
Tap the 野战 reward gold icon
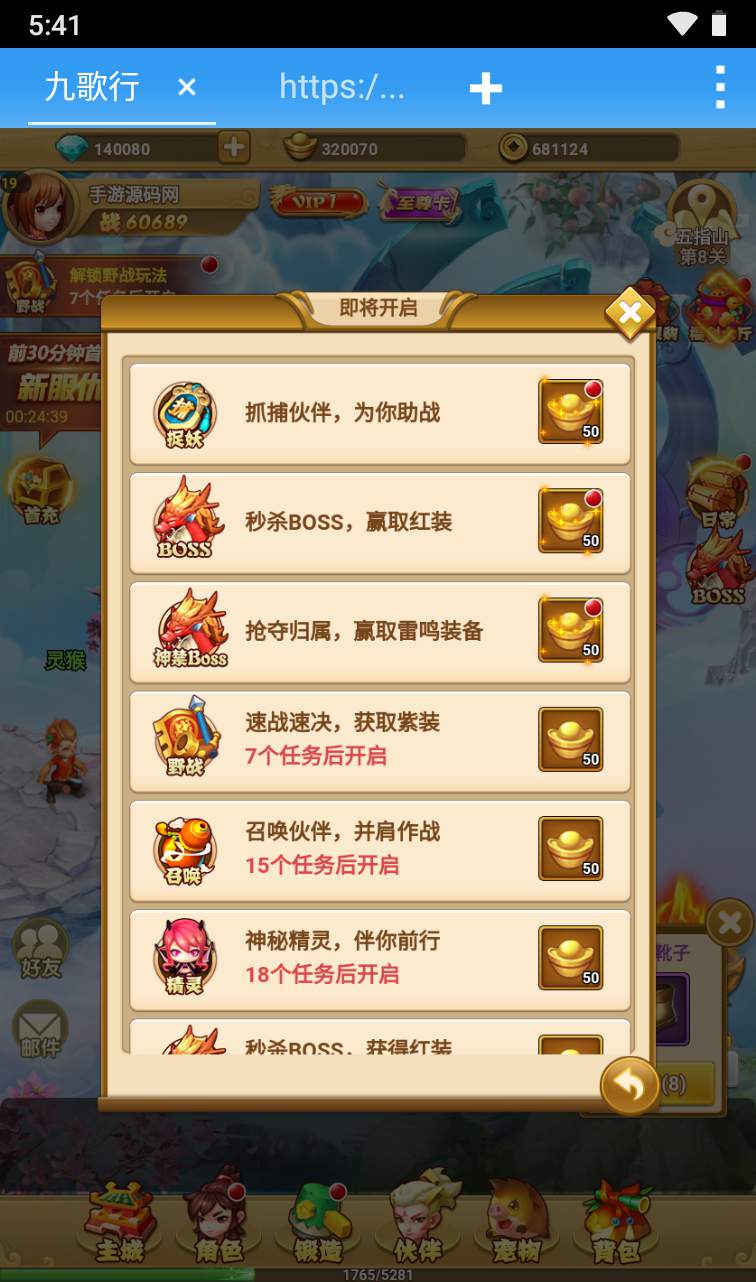coord(571,739)
